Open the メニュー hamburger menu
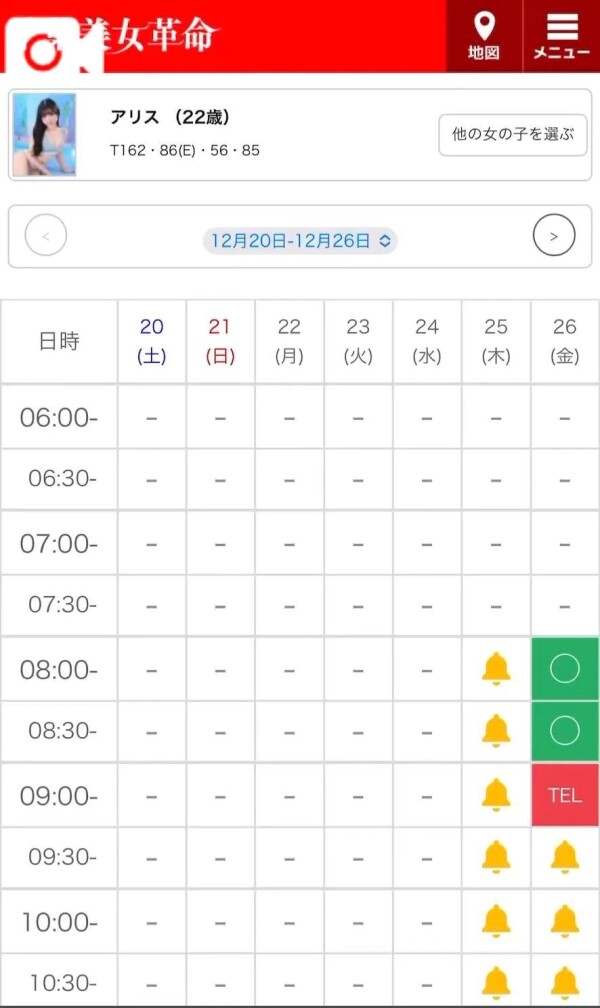Viewport: 600px width, 1008px height. (x=562, y=36)
